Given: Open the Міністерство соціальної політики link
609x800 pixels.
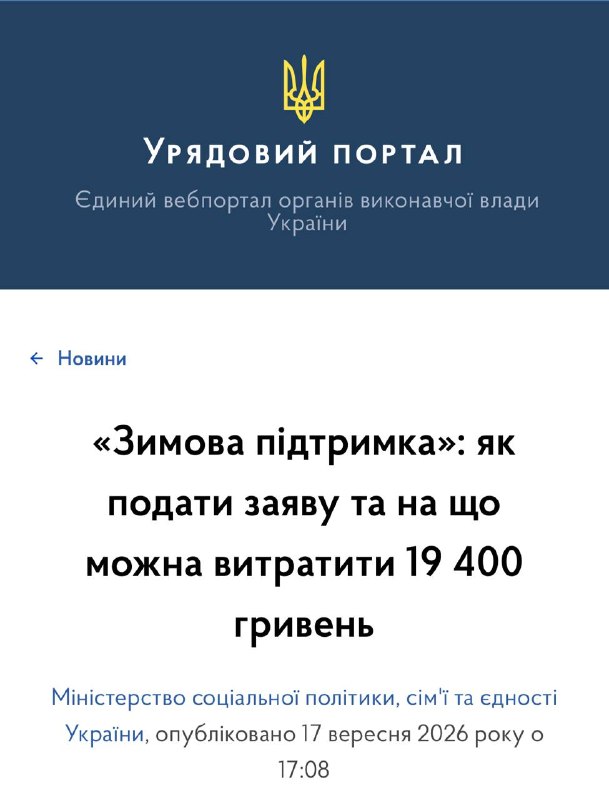Looking at the screenshot, I should click(x=304, y=715).
